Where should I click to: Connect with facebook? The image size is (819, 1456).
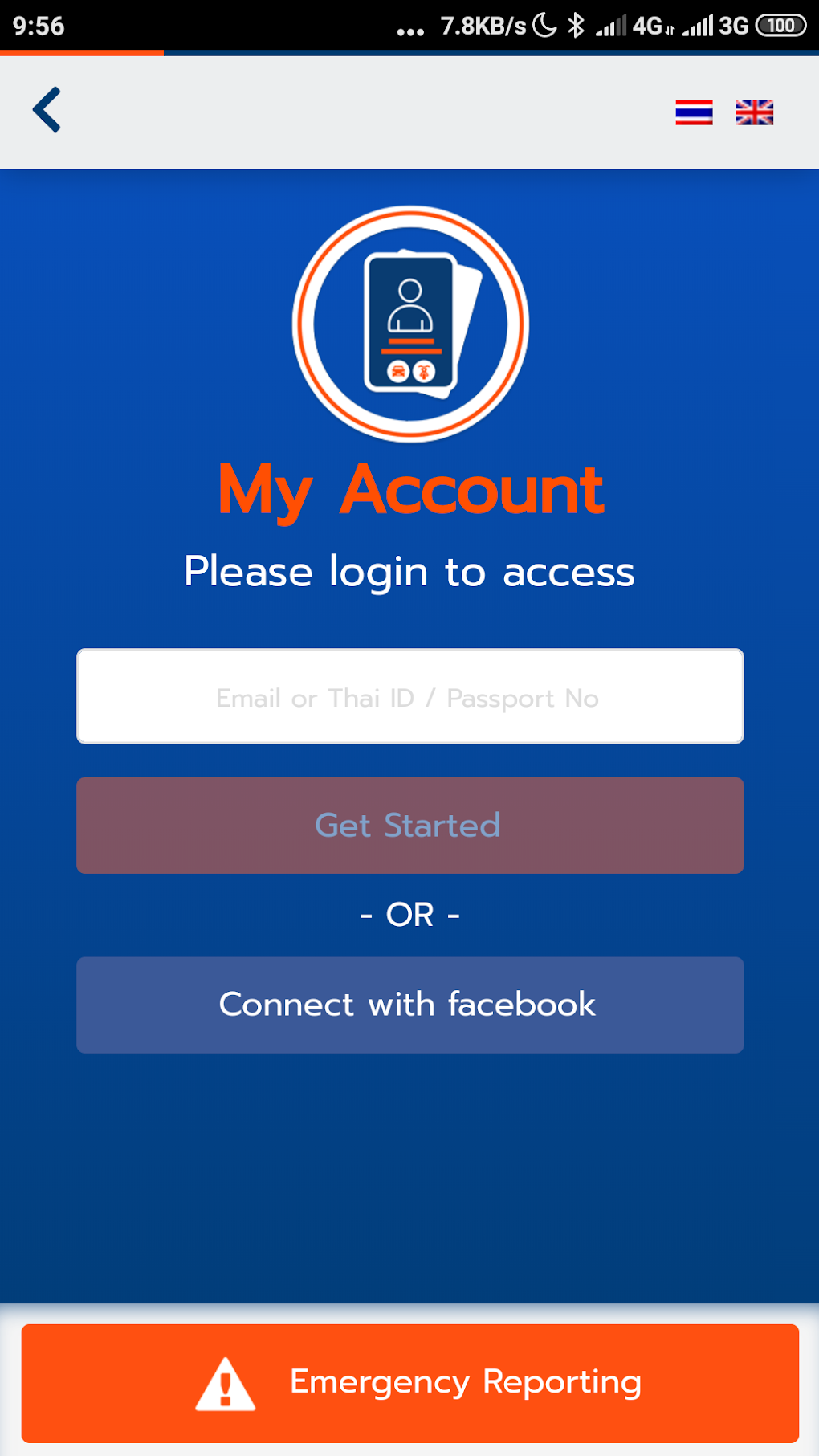pyautogui.click(x=410, y=1005)
